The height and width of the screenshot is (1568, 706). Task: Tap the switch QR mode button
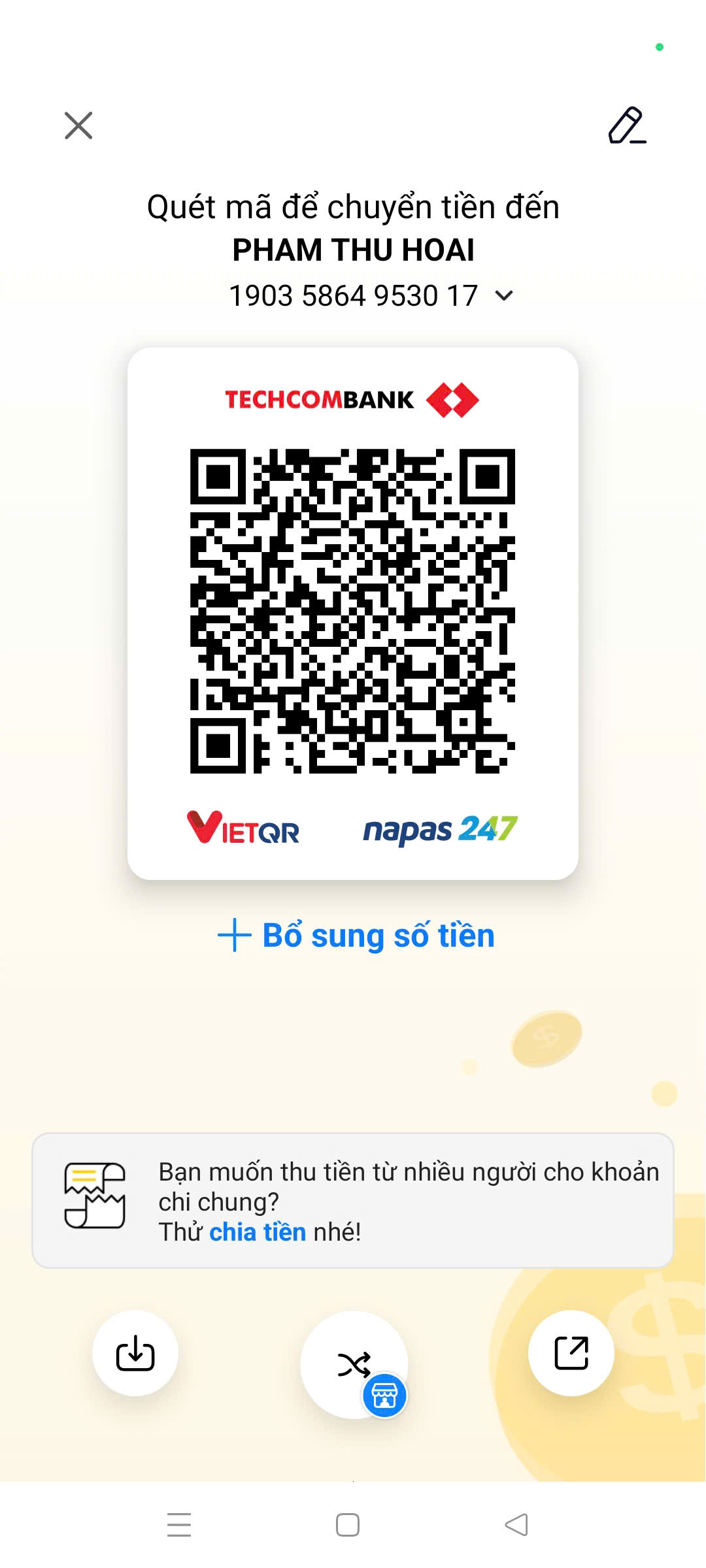click(354, 1364)
